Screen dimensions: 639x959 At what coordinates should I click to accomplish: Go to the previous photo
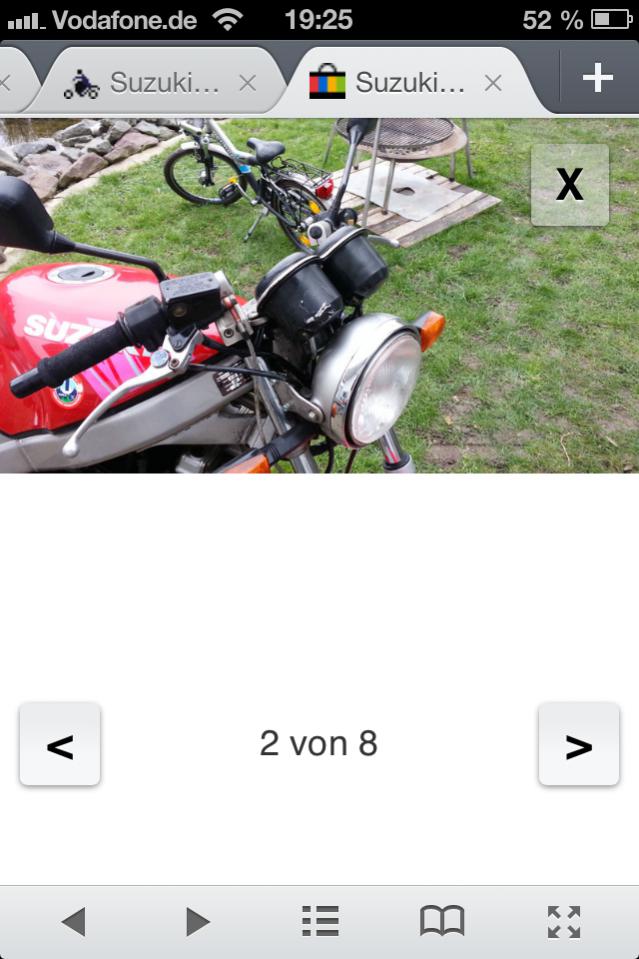(x=60, y=745)
